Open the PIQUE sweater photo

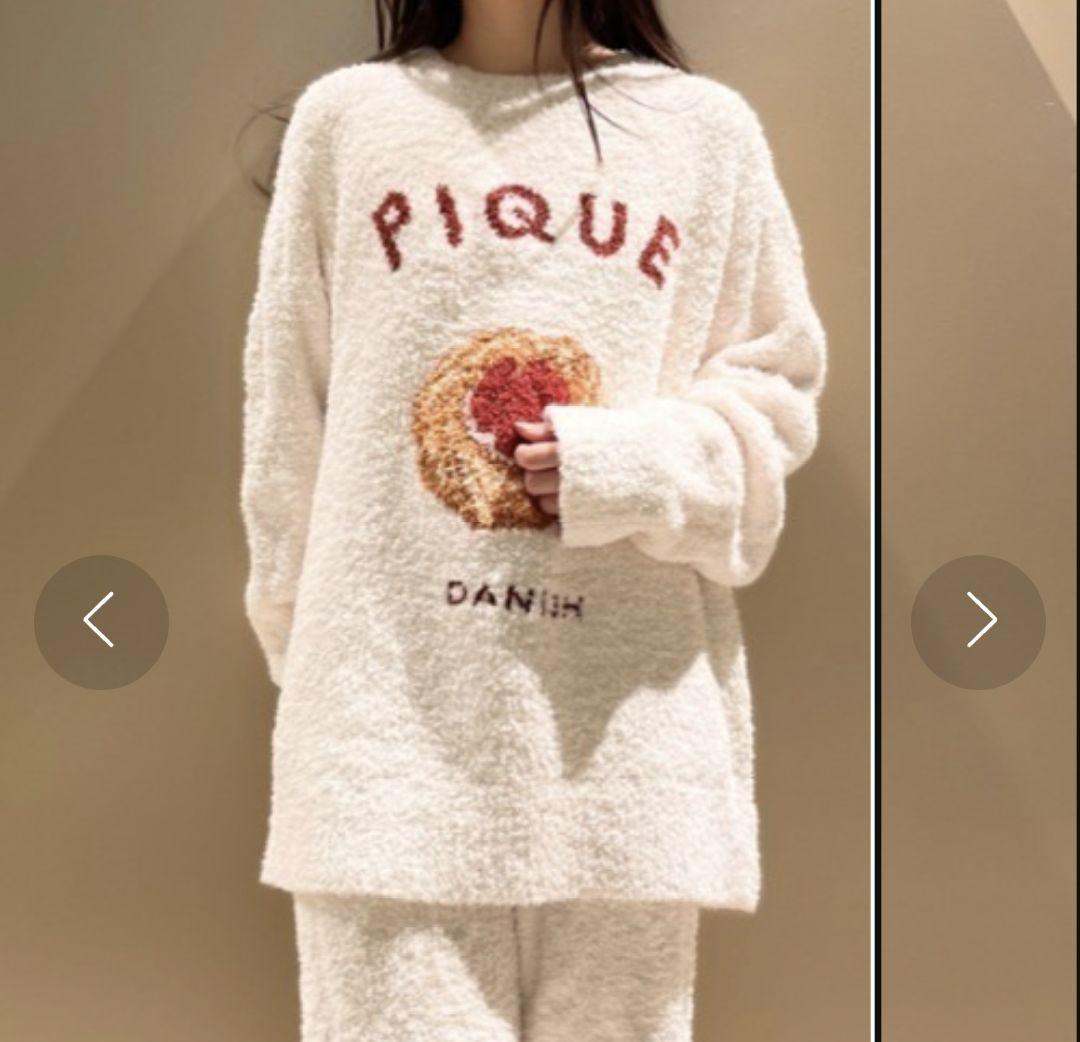(x=520, y=480)
